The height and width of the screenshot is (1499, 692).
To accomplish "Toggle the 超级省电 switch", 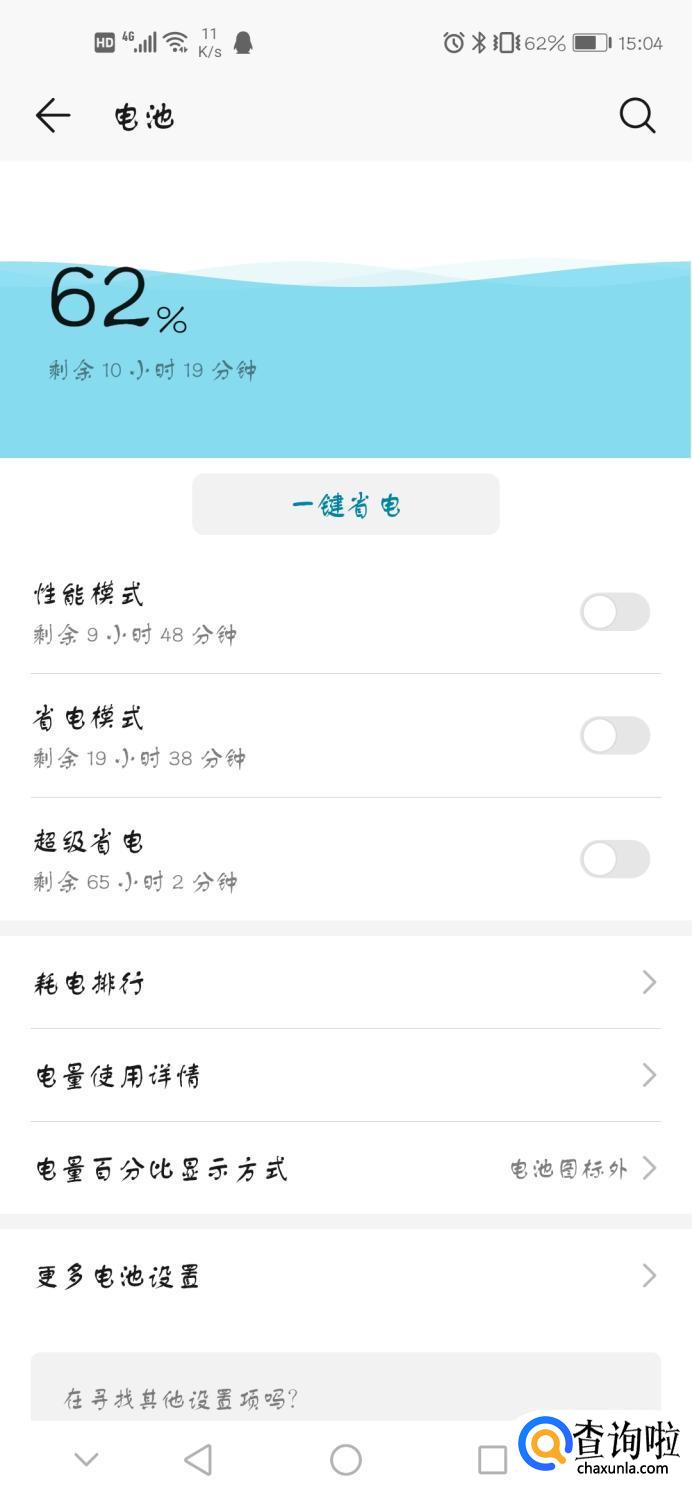I will (614, 860).
